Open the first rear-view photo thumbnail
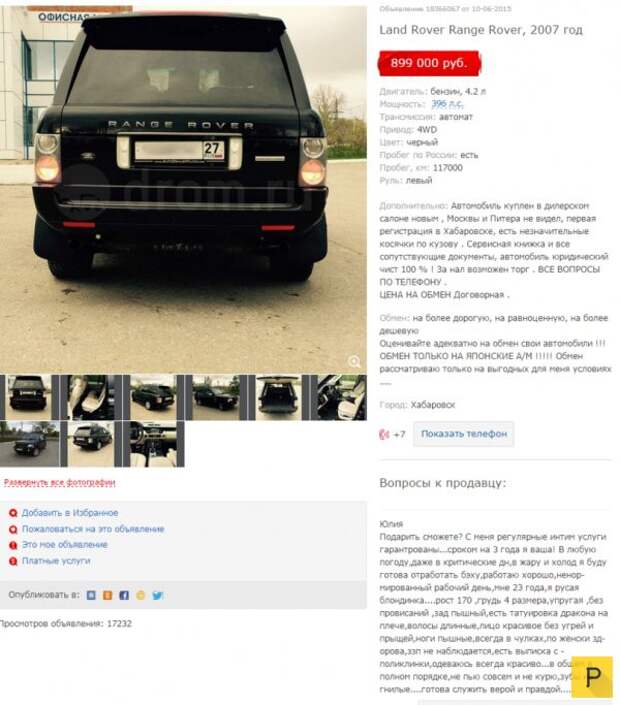 click(29, 397)
